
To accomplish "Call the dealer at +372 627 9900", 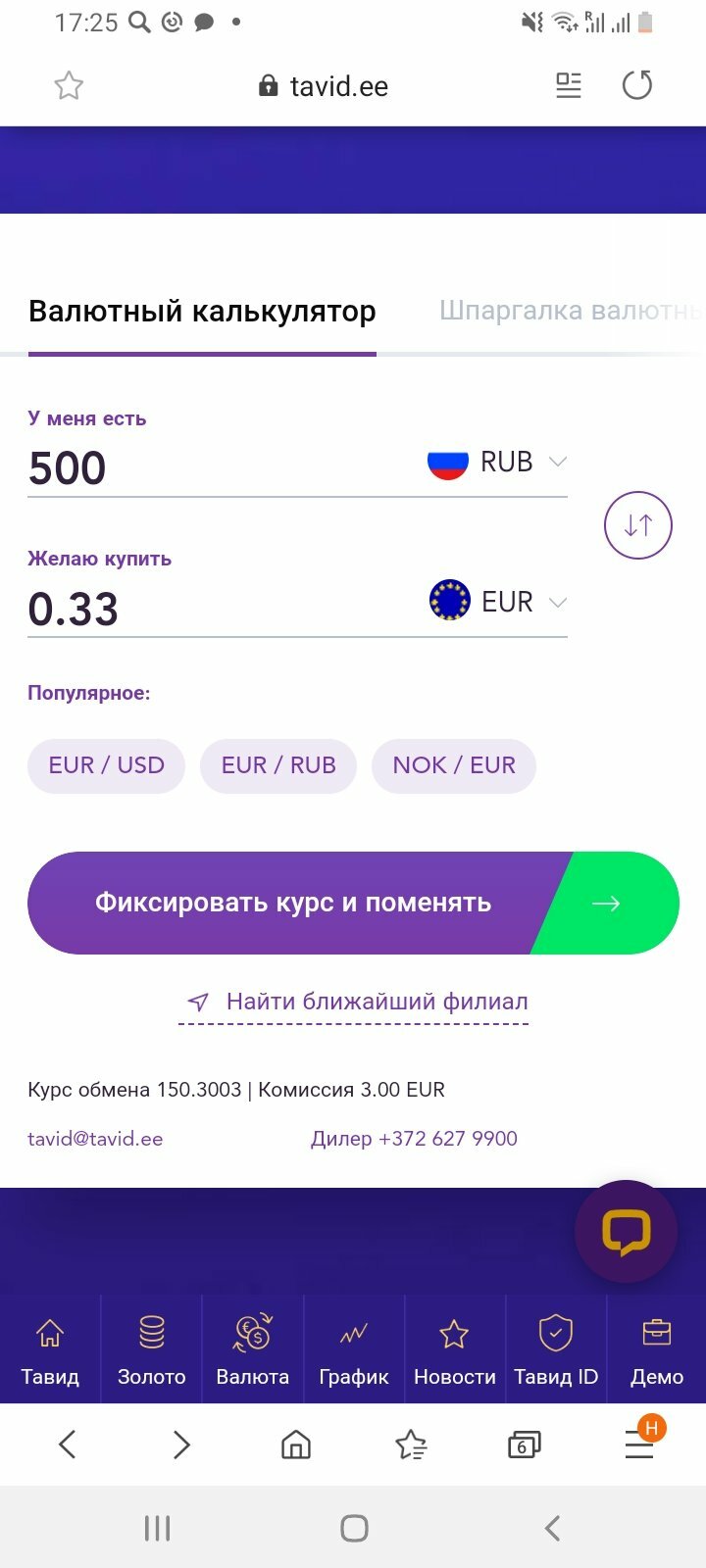I will pyautogui.click(x=414, y=1139).
